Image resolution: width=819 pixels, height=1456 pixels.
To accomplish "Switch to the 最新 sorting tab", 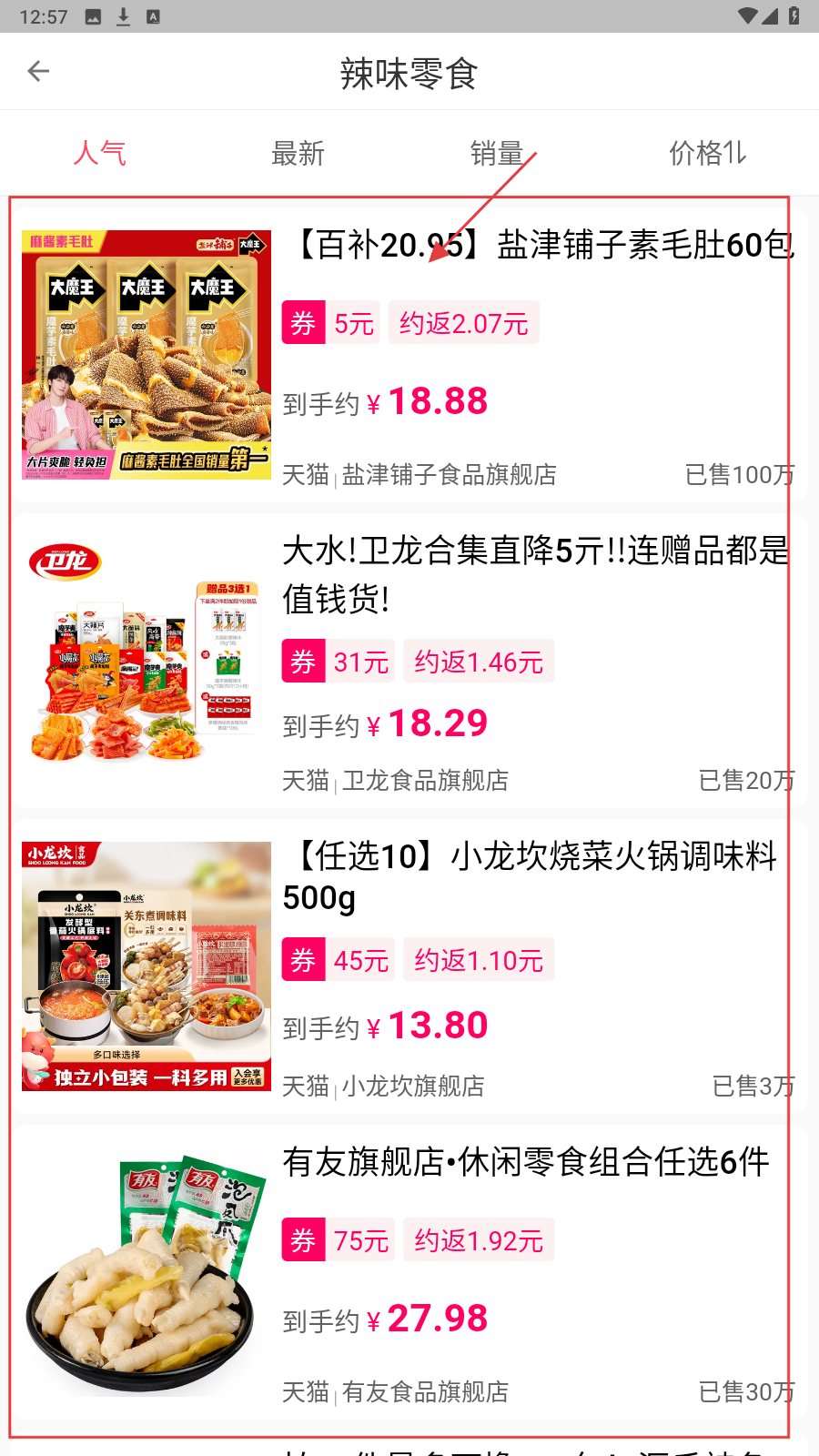I will click(298, 153).
